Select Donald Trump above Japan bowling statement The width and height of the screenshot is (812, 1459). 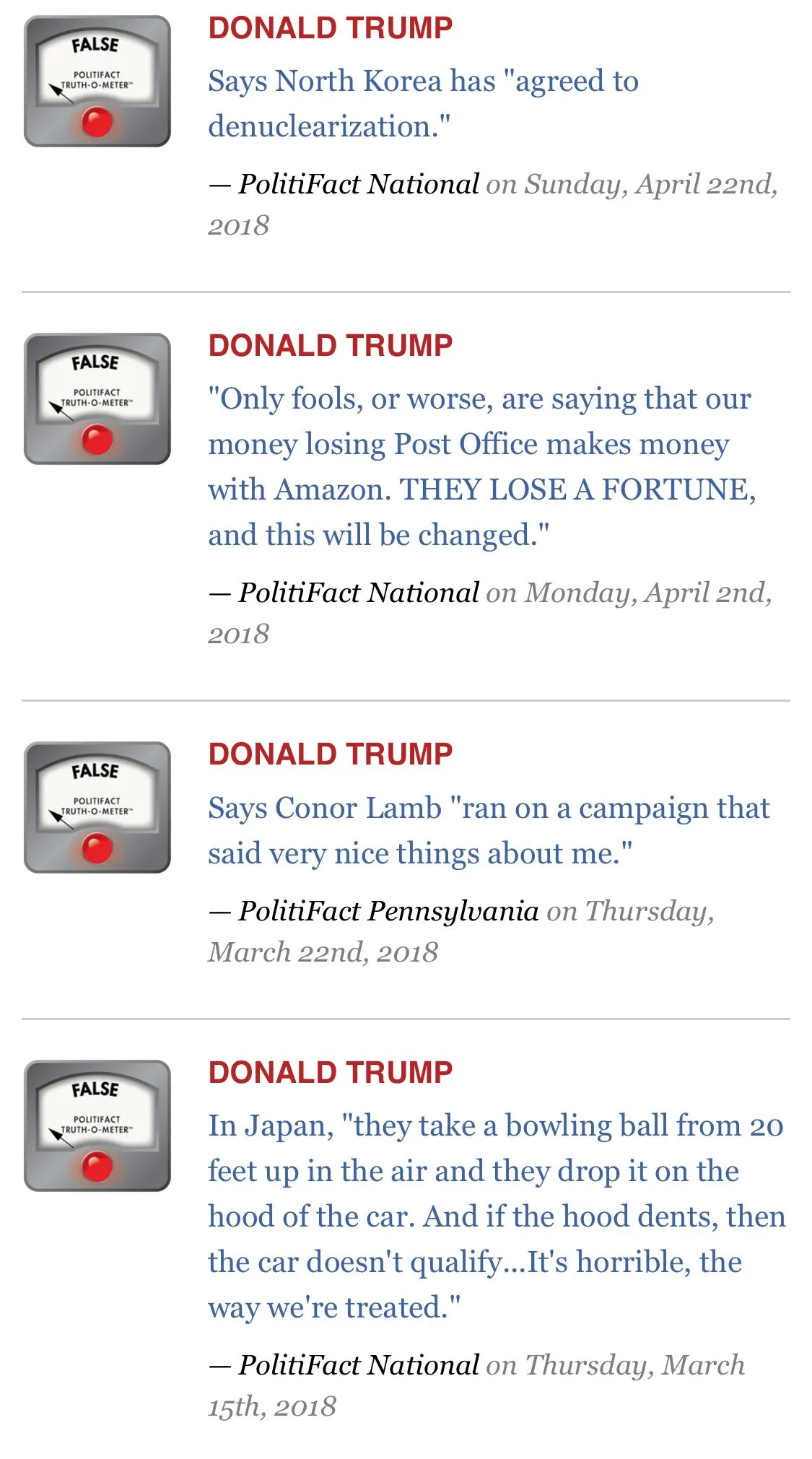click(331, 1073)
